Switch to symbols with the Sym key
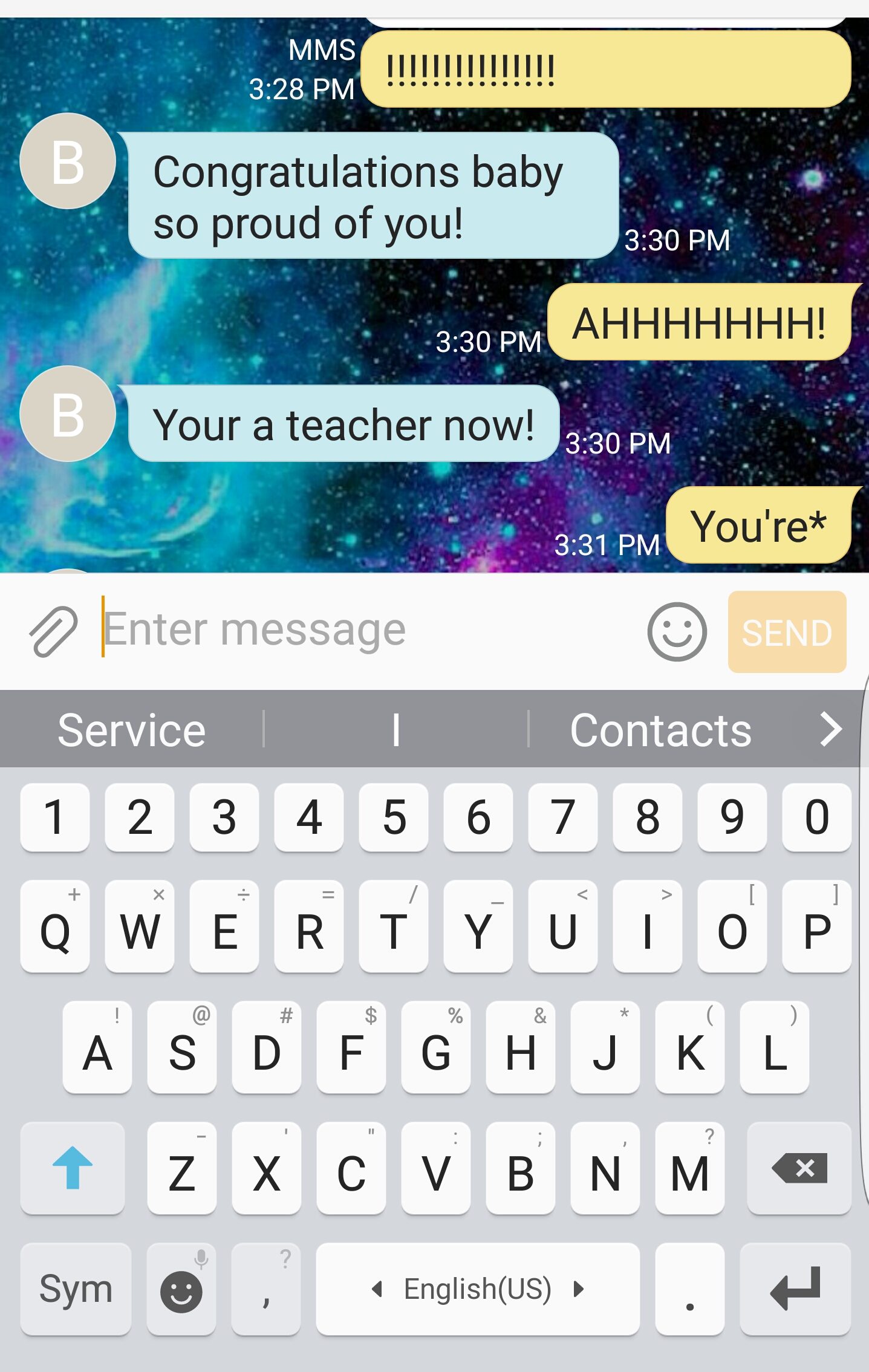 click(x=76, y=1289)
